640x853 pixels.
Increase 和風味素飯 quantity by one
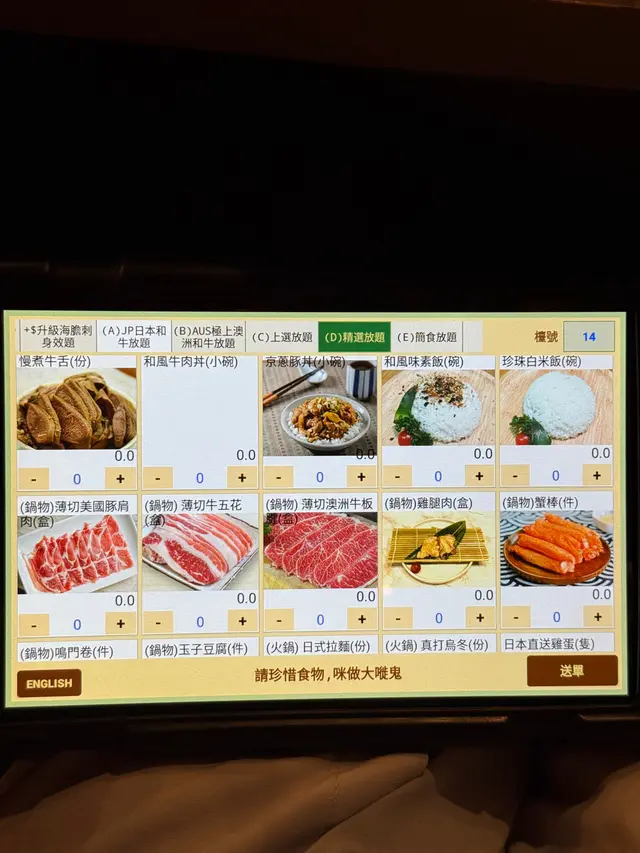(x=480, y=476)
